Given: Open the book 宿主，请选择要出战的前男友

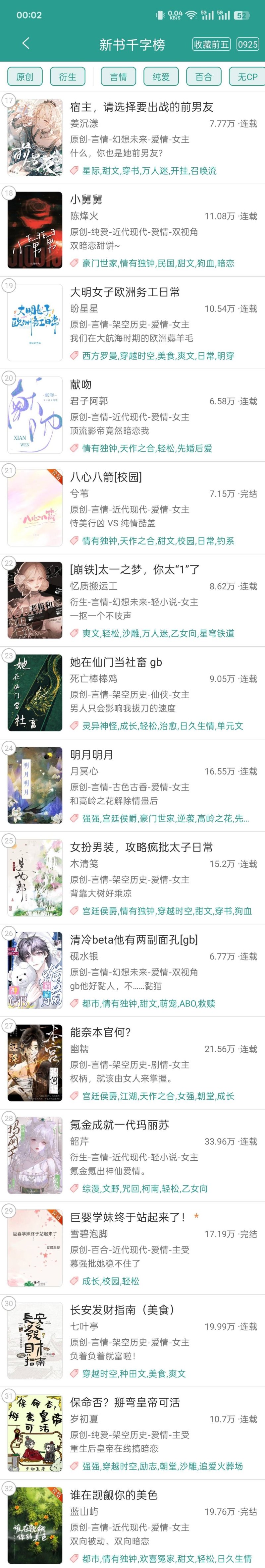Looking at the screenshot, I should point(142,107).
